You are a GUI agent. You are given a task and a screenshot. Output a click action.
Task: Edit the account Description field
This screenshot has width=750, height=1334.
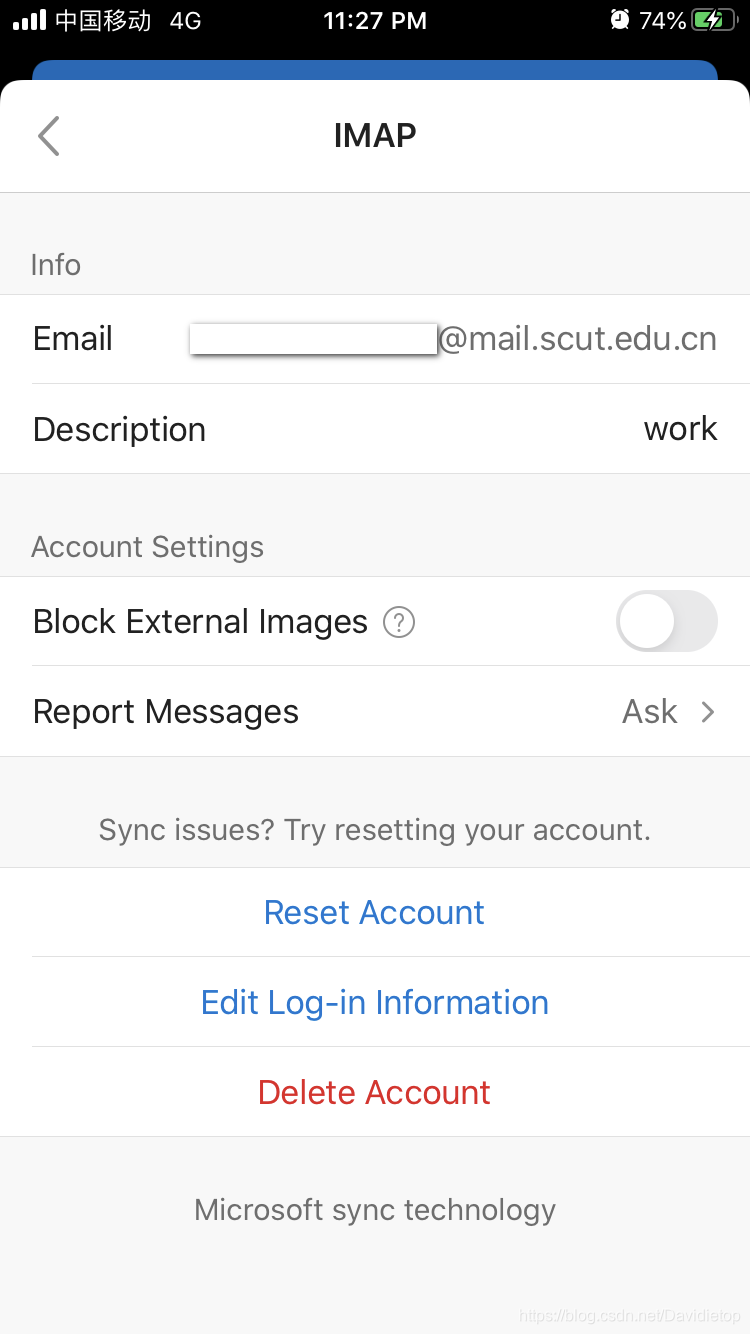(375, 429)
